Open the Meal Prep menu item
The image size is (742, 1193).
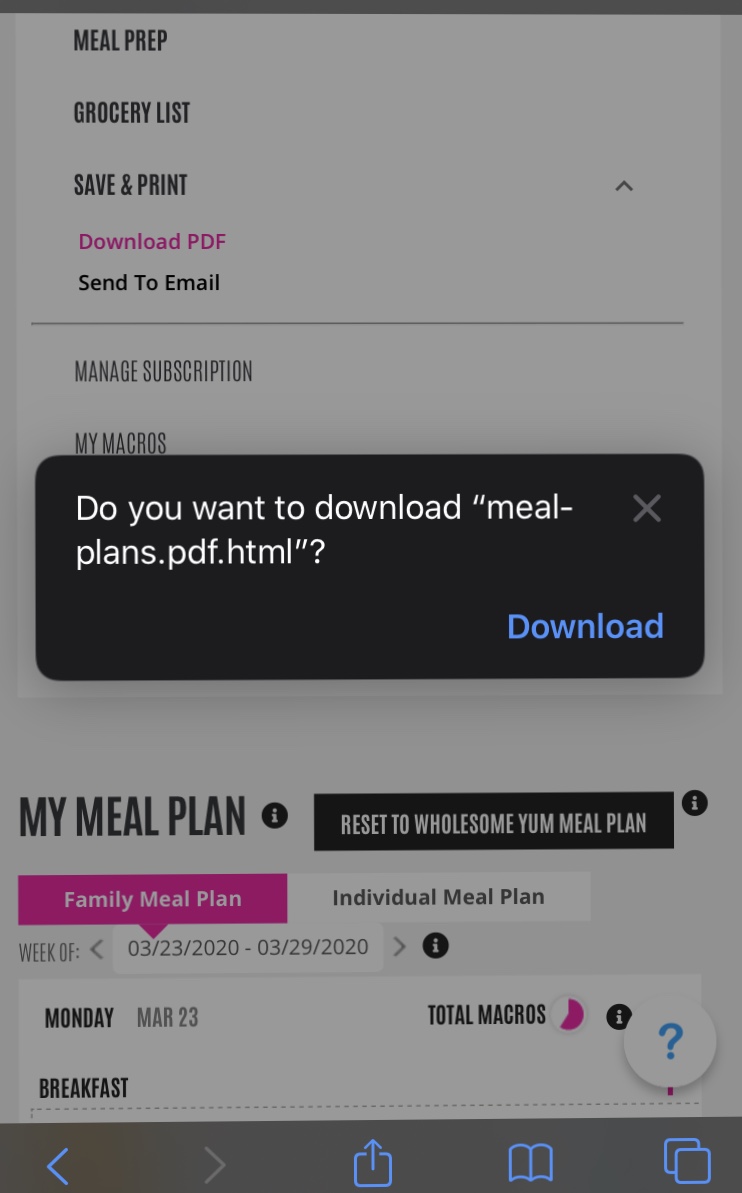coord(120,40)
